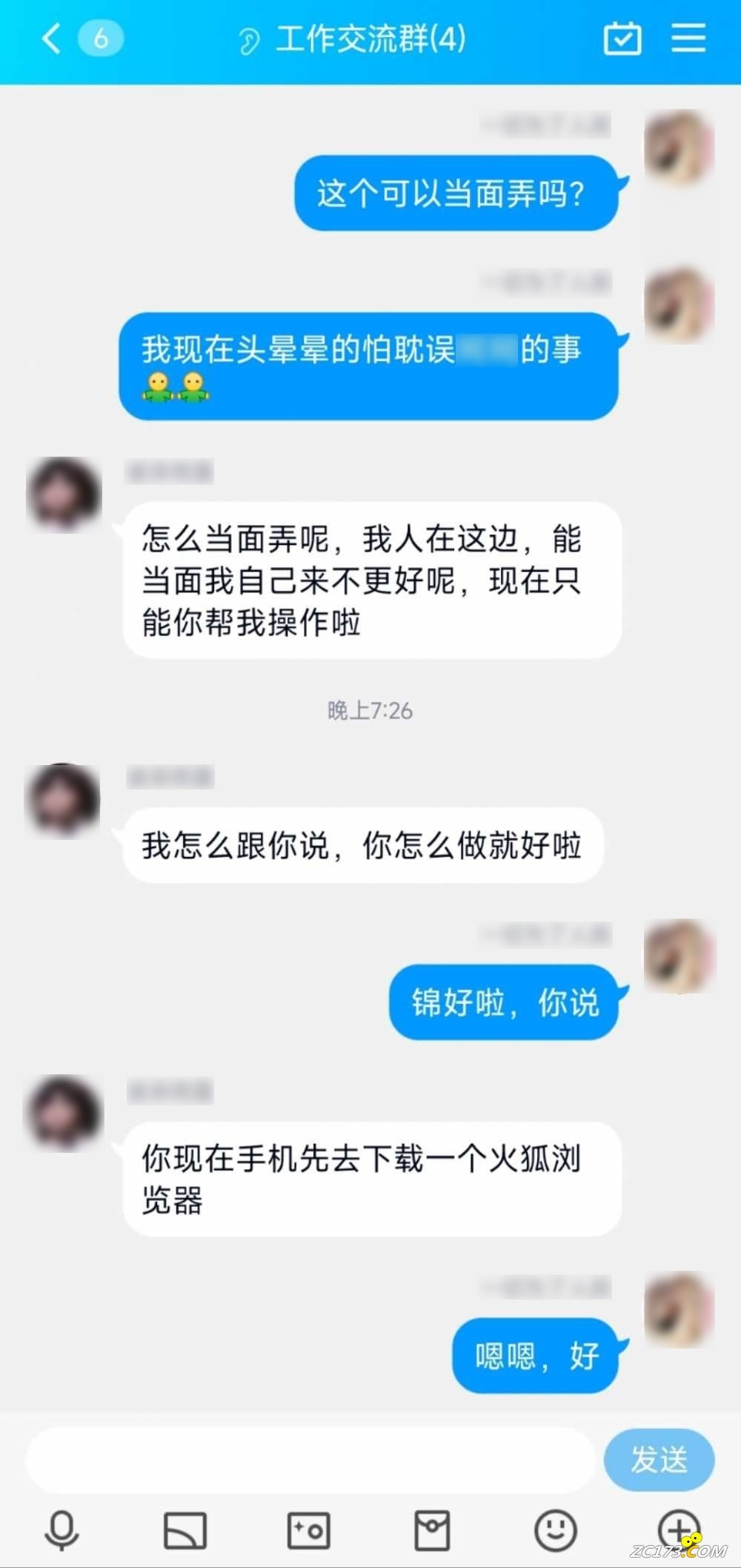
Task: Open the avatar beside 我怎么跟你说 message
Action: click(63, 801)
